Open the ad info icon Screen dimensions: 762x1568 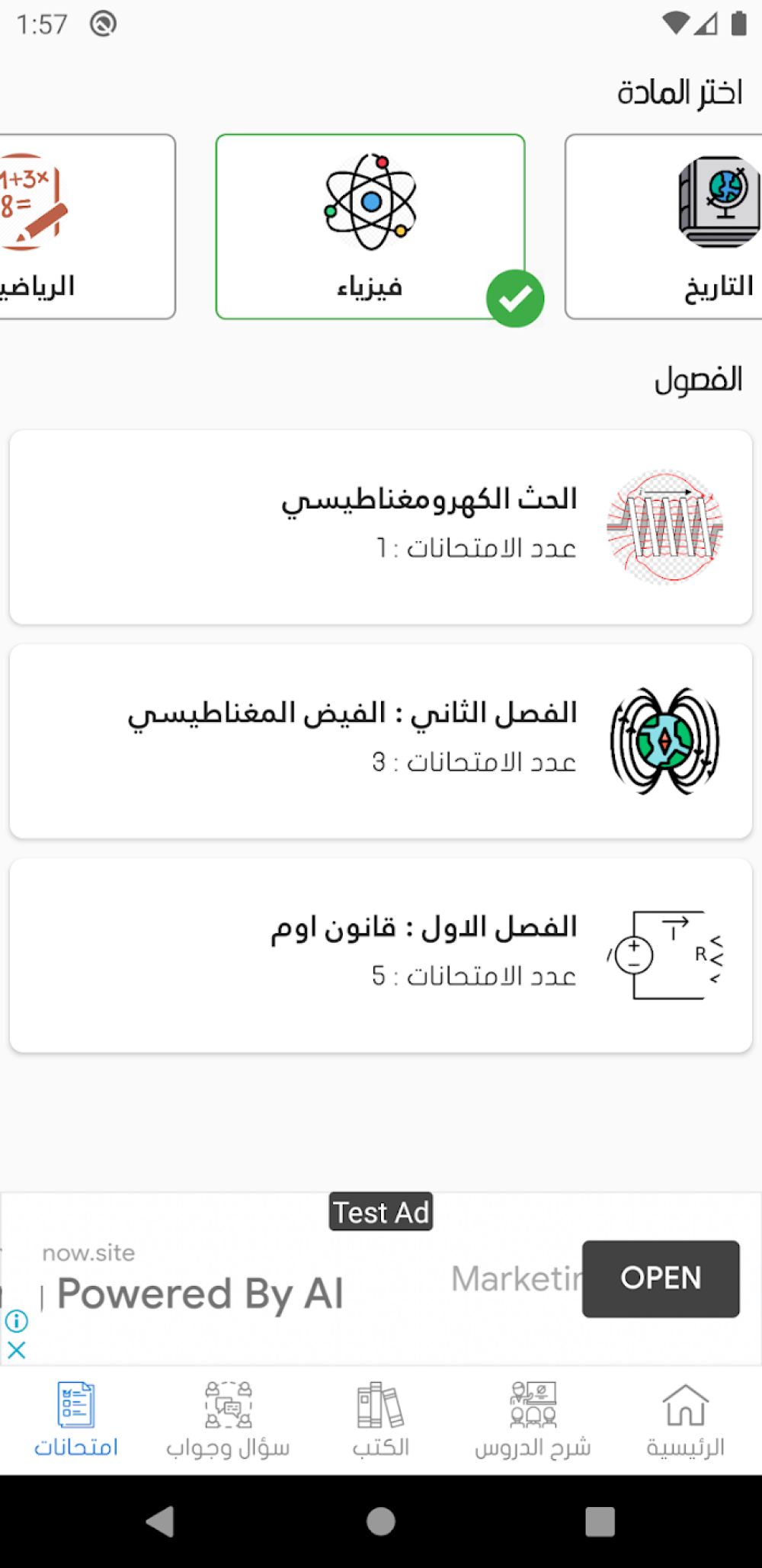click(17, 1320)
